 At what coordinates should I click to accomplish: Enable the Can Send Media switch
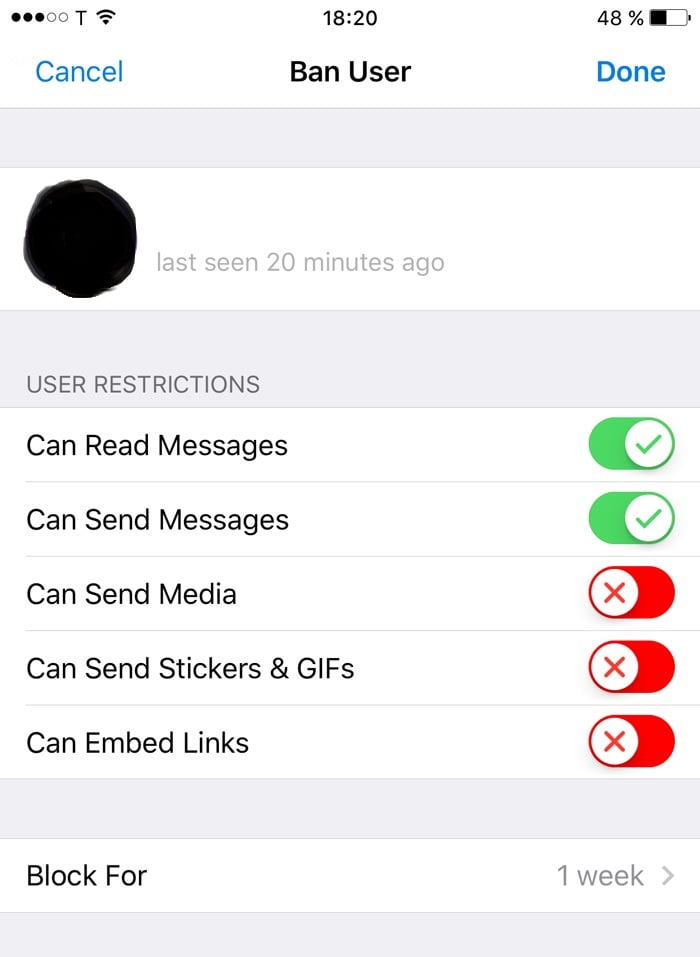click(631, 593)
